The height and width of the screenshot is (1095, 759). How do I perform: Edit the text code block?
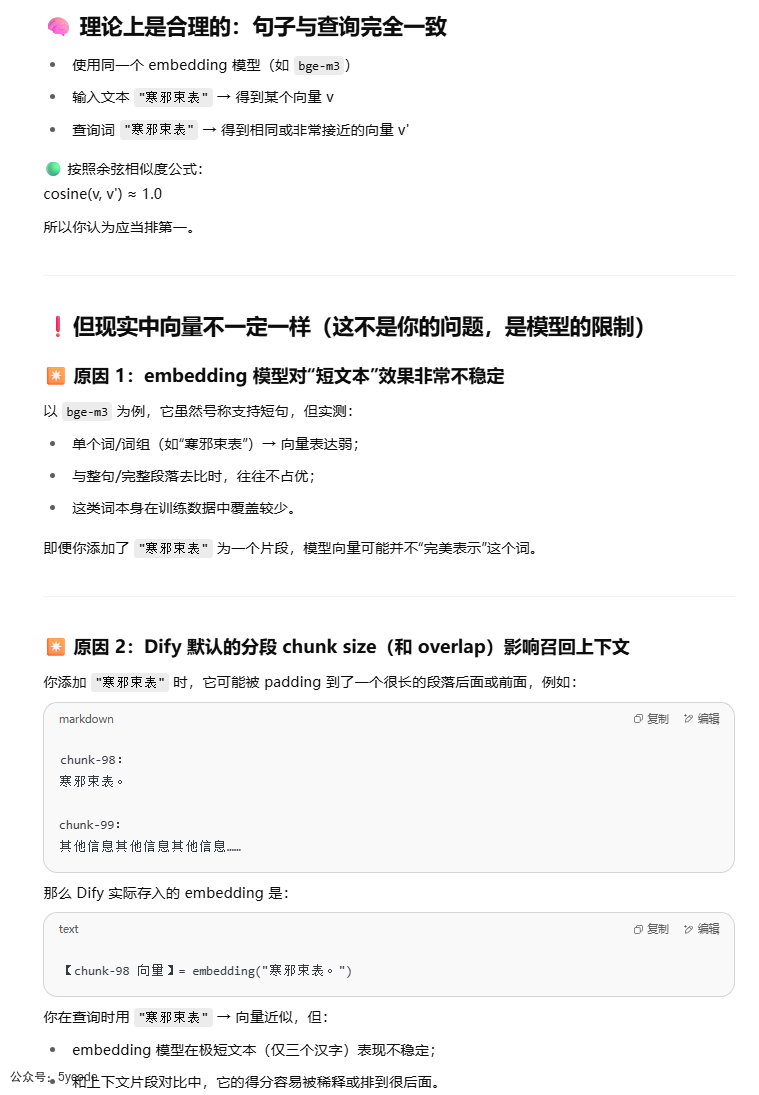[x=701, y=928]
